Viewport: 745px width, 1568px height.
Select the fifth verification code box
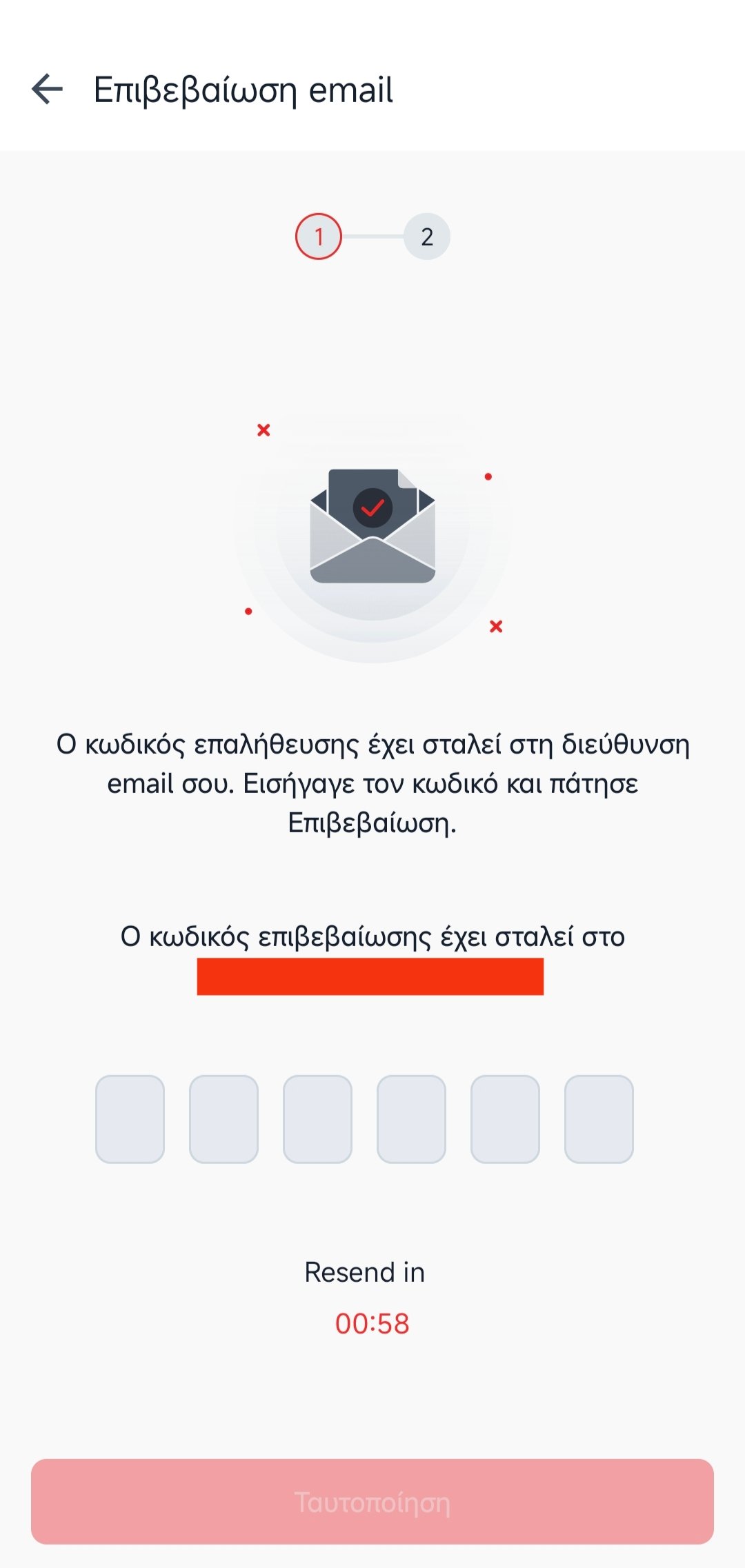click(505, 1119)
